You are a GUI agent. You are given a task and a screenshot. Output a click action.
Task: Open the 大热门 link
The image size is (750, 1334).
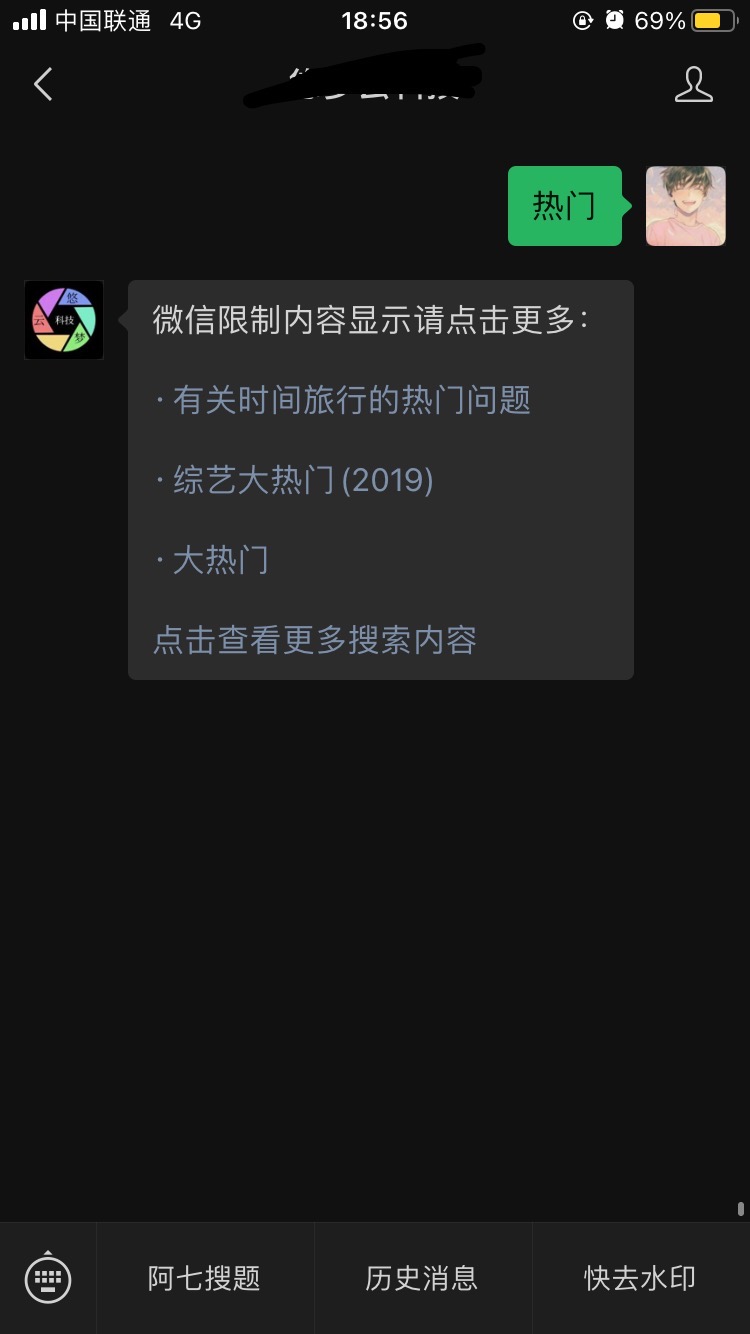tap(221, 560)
